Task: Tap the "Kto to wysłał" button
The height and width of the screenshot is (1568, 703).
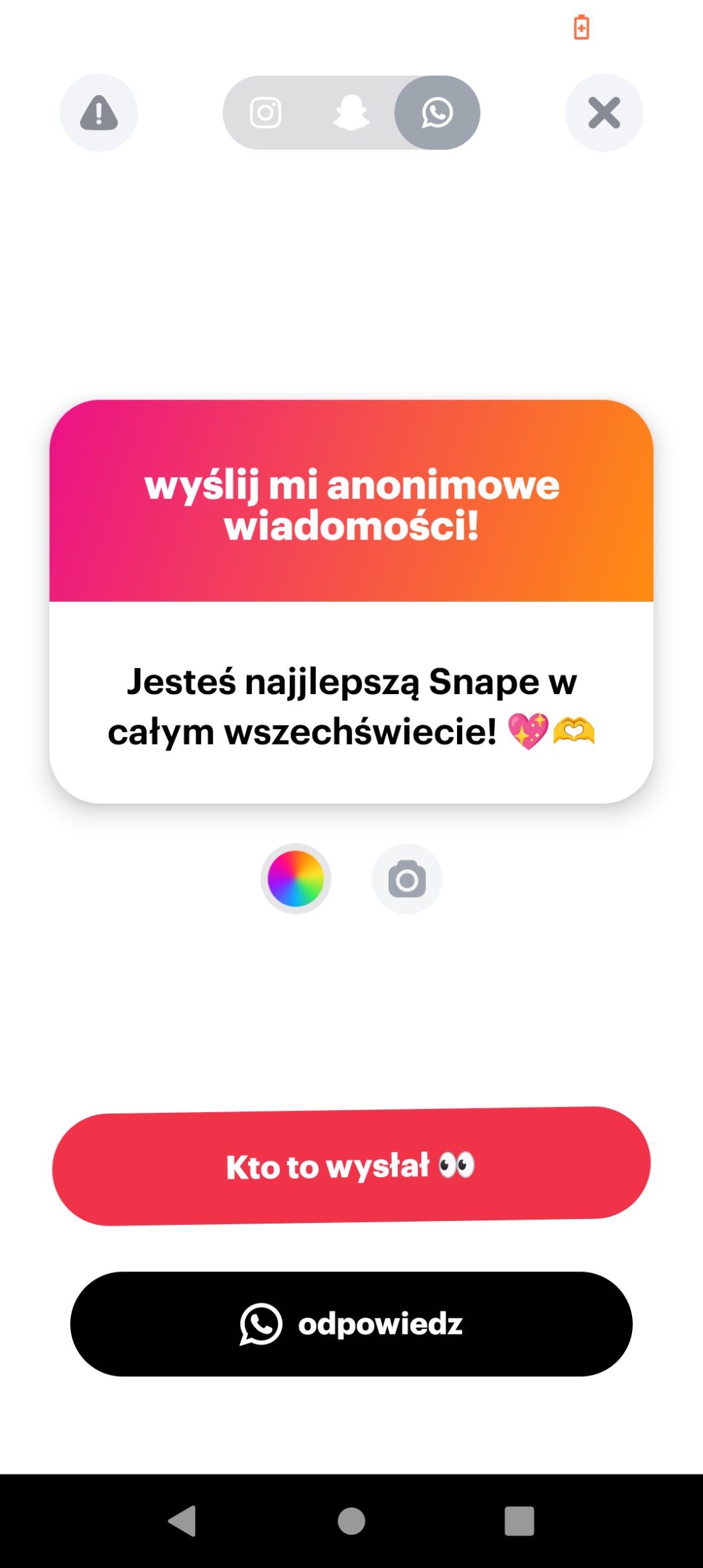Action: click(351, 1166)
